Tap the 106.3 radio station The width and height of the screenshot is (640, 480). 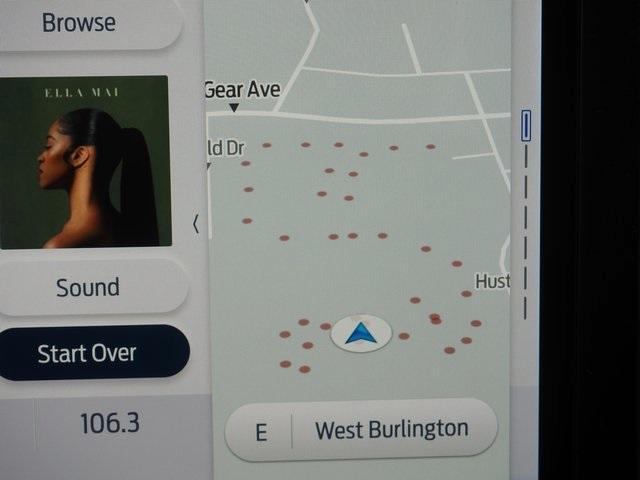(x=110, y=423)
